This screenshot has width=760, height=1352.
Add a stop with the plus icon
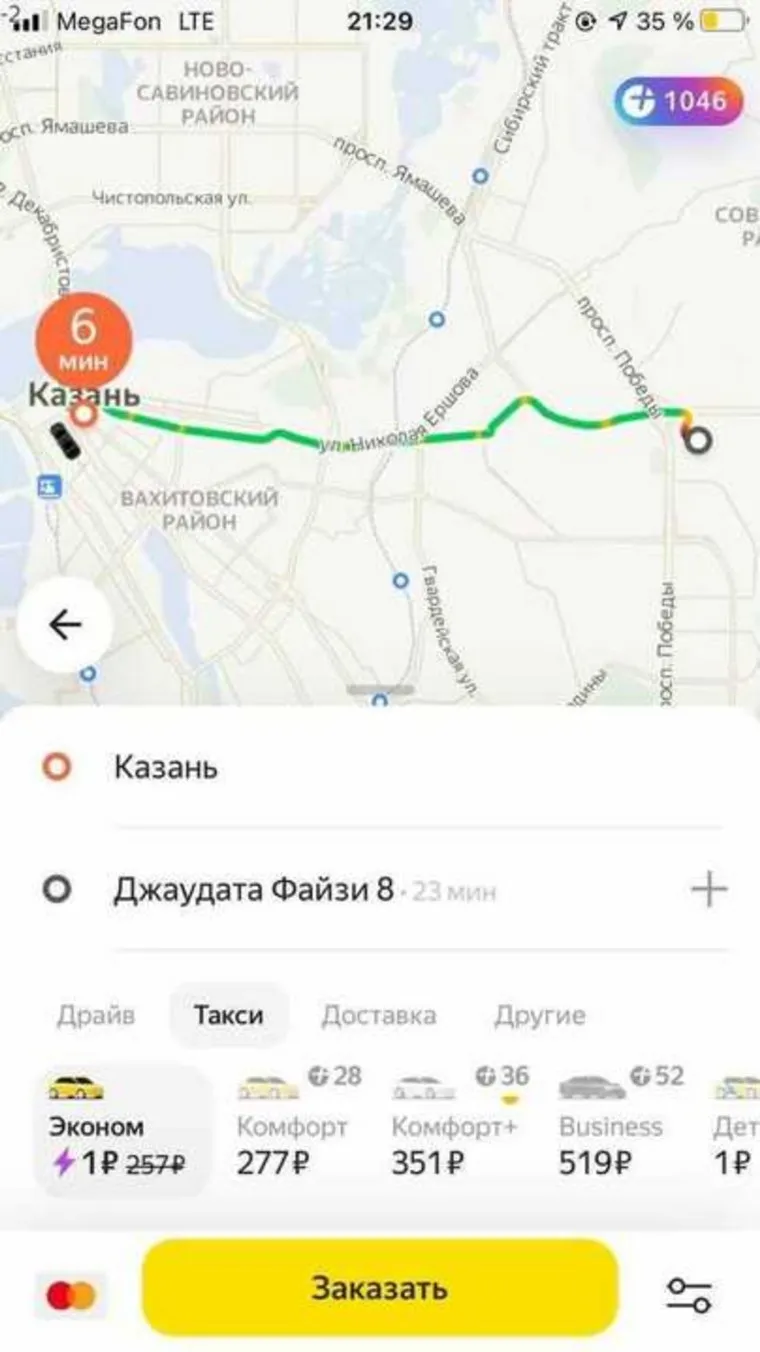[x=709, y=889]
